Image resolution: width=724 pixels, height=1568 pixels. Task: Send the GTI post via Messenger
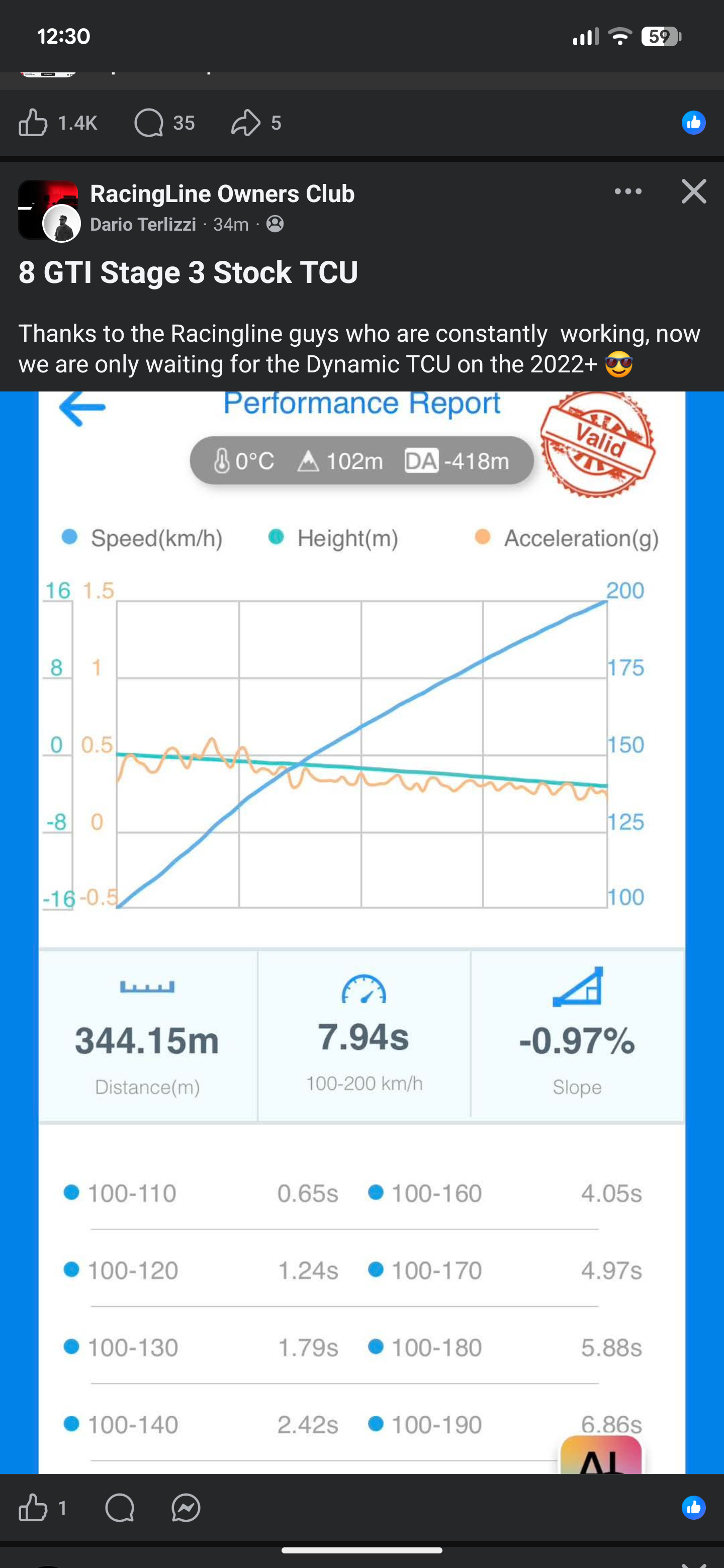[x=186, y=1508]
